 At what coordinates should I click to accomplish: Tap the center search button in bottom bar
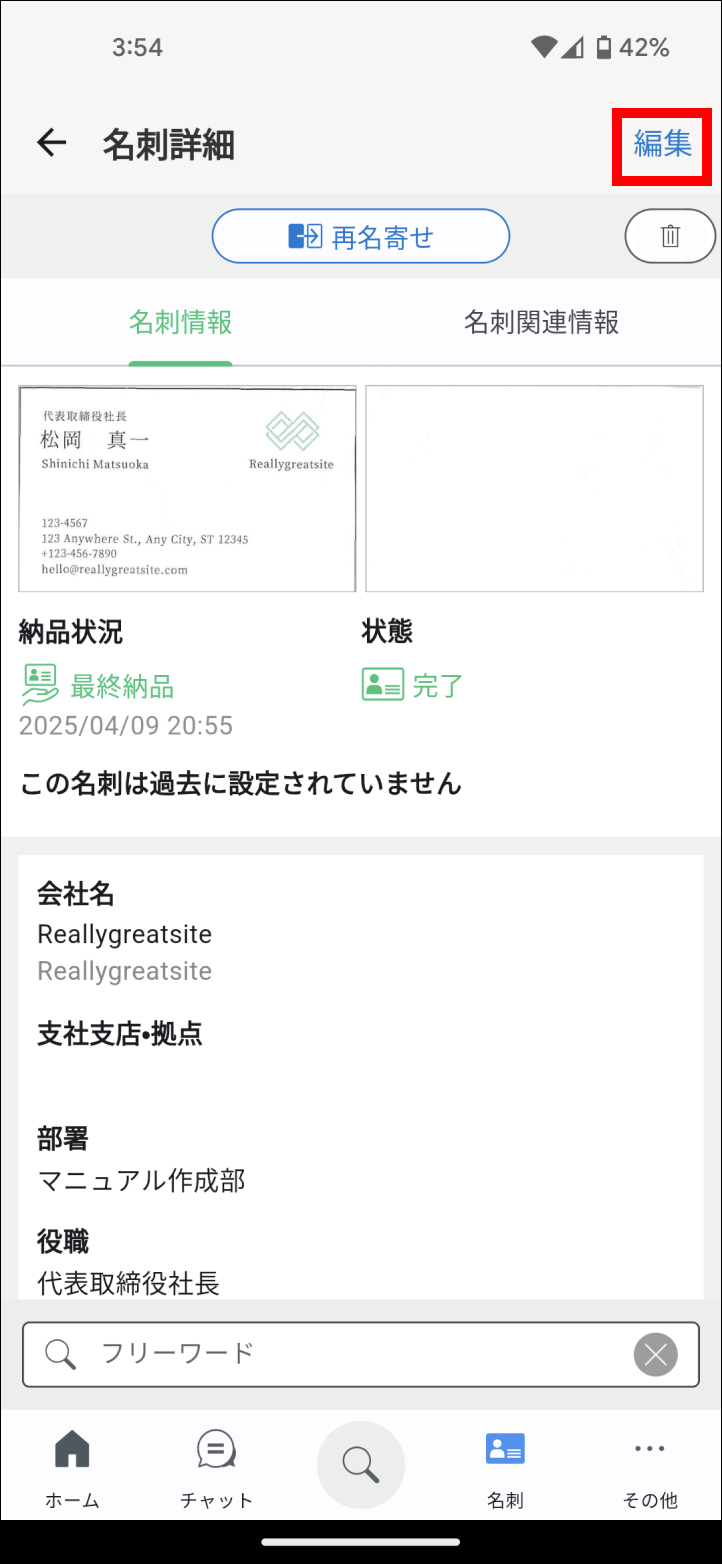(x=361, y=1465)
